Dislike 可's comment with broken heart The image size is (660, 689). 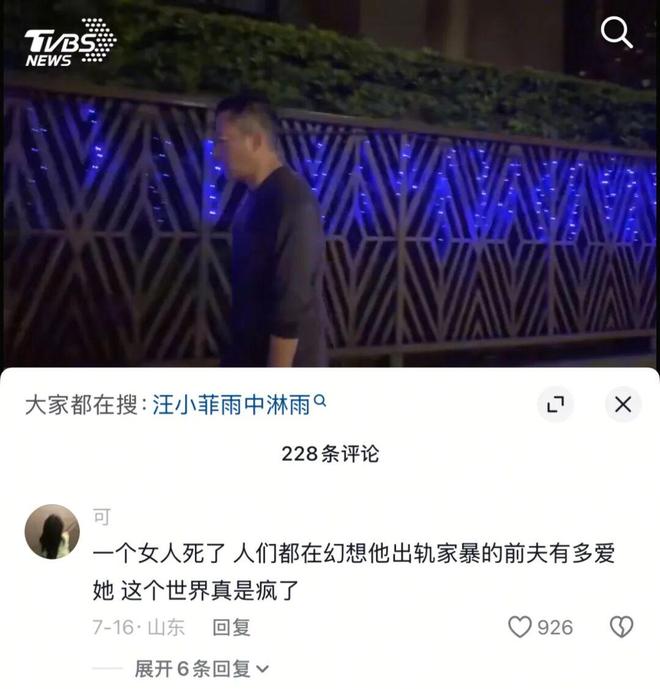point(621,627)
